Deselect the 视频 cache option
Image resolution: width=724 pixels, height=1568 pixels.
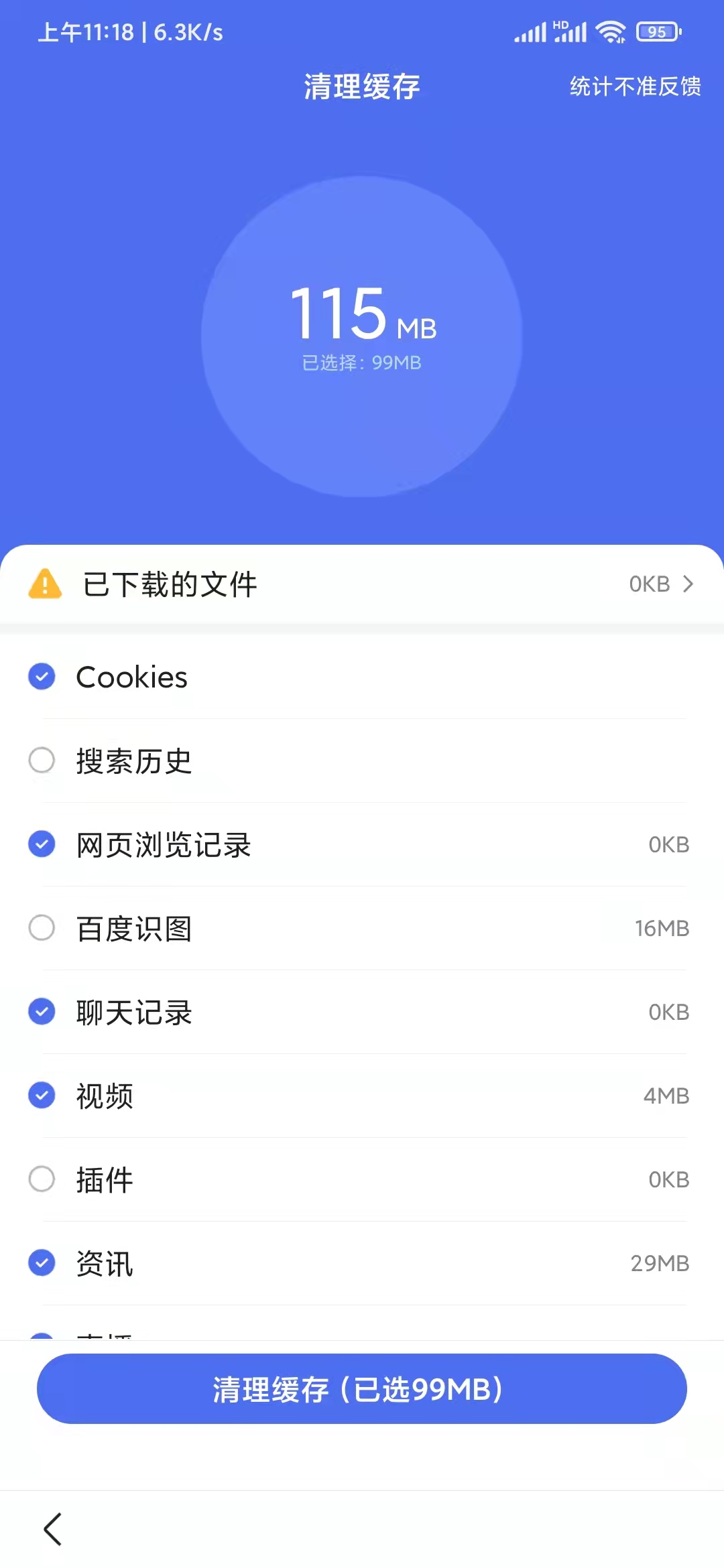click(x=42, y=1096)
